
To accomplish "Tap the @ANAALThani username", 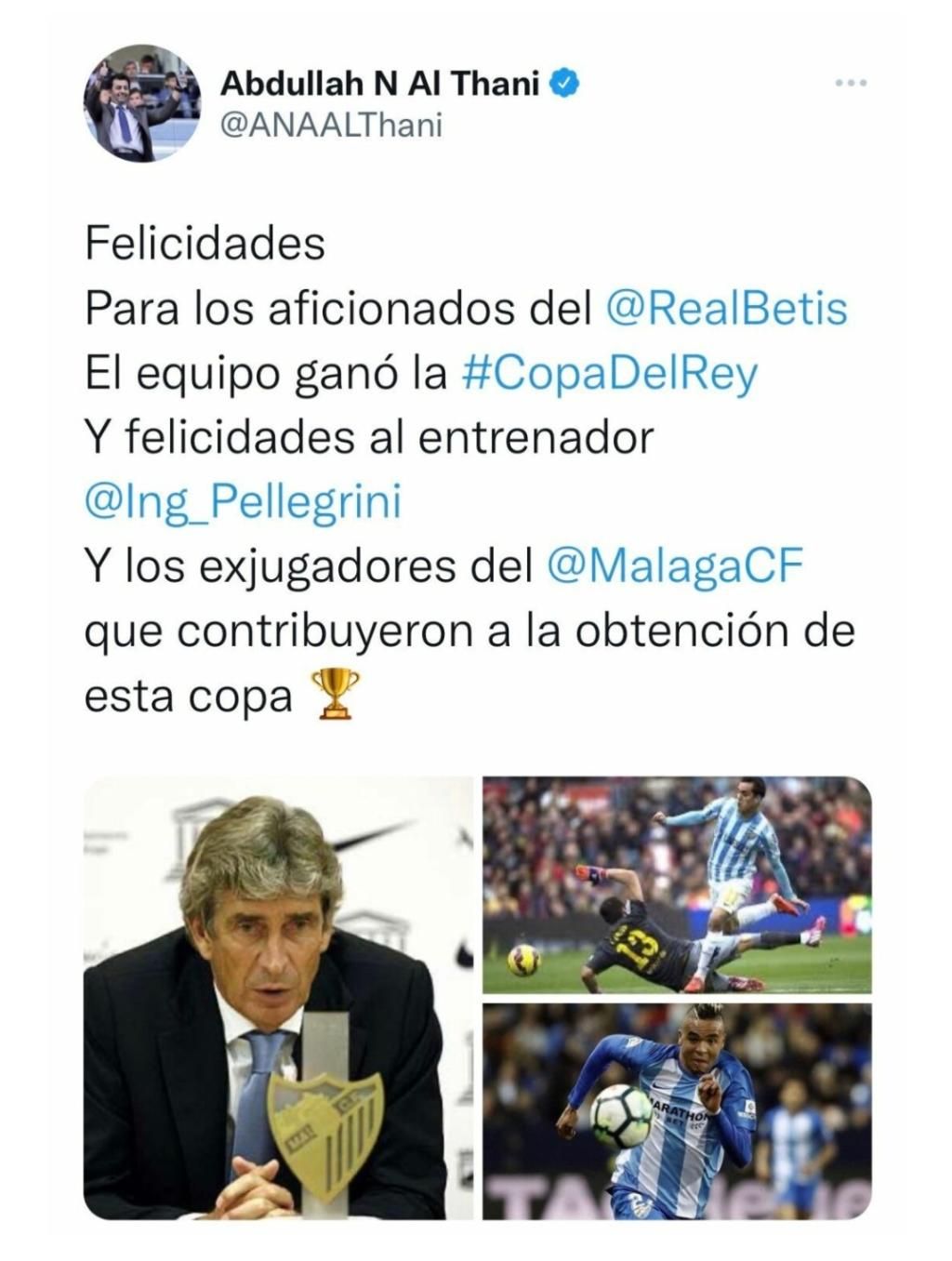I will [x=331, y=125].
